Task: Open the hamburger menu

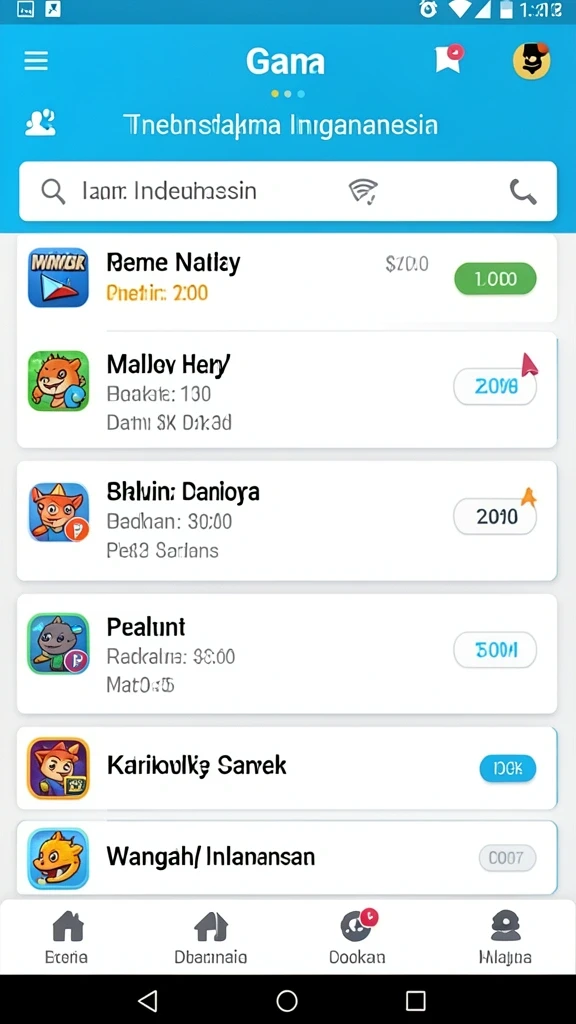Action: (x=37, y=61)
